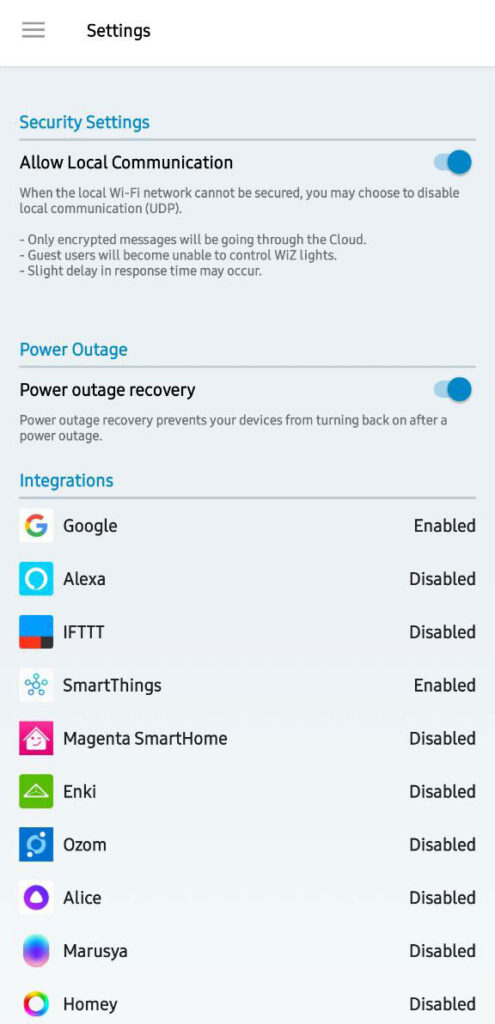Tap the Marusya integration row
The height and width of the screenshot is (1024, 495).
(x=248, y=952)
